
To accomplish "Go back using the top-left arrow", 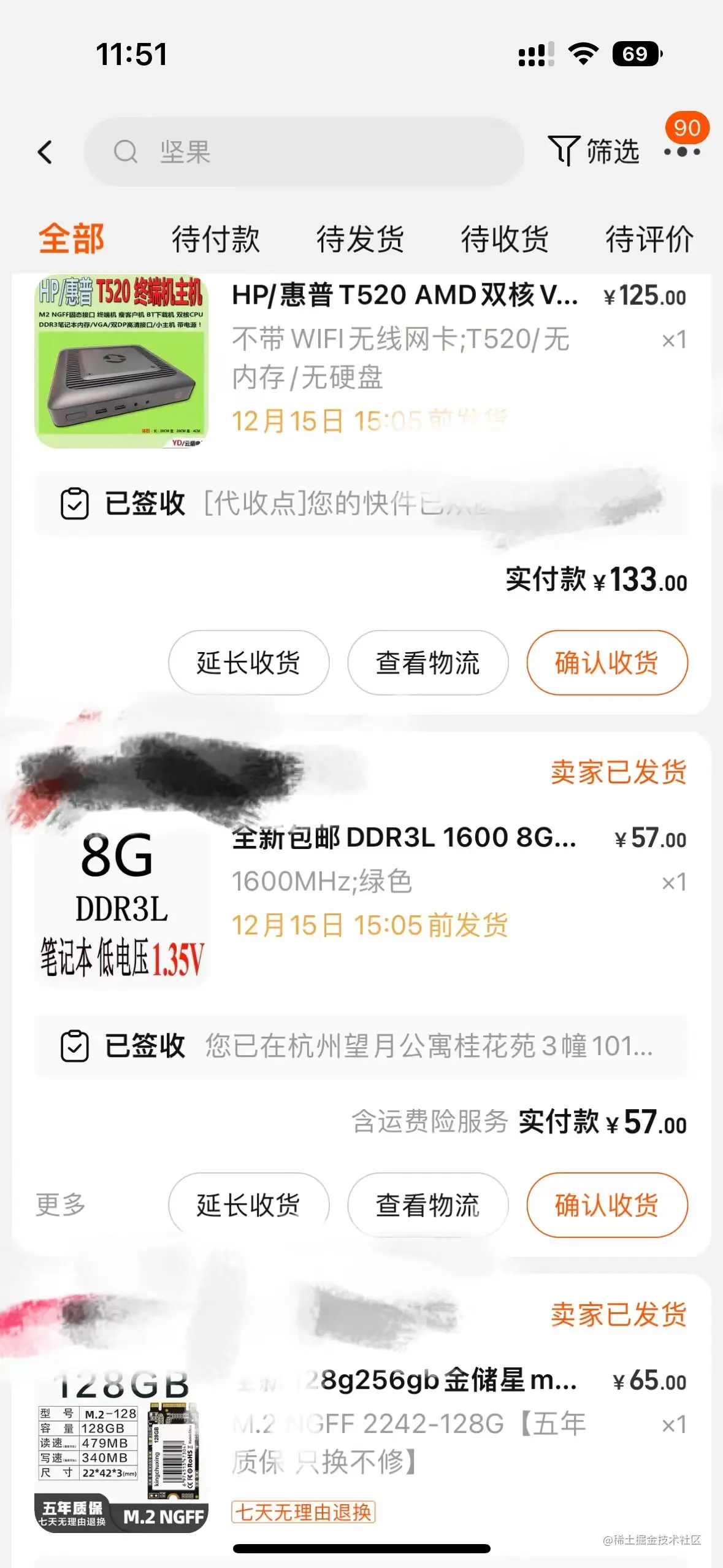I will (x=45, y=152).
